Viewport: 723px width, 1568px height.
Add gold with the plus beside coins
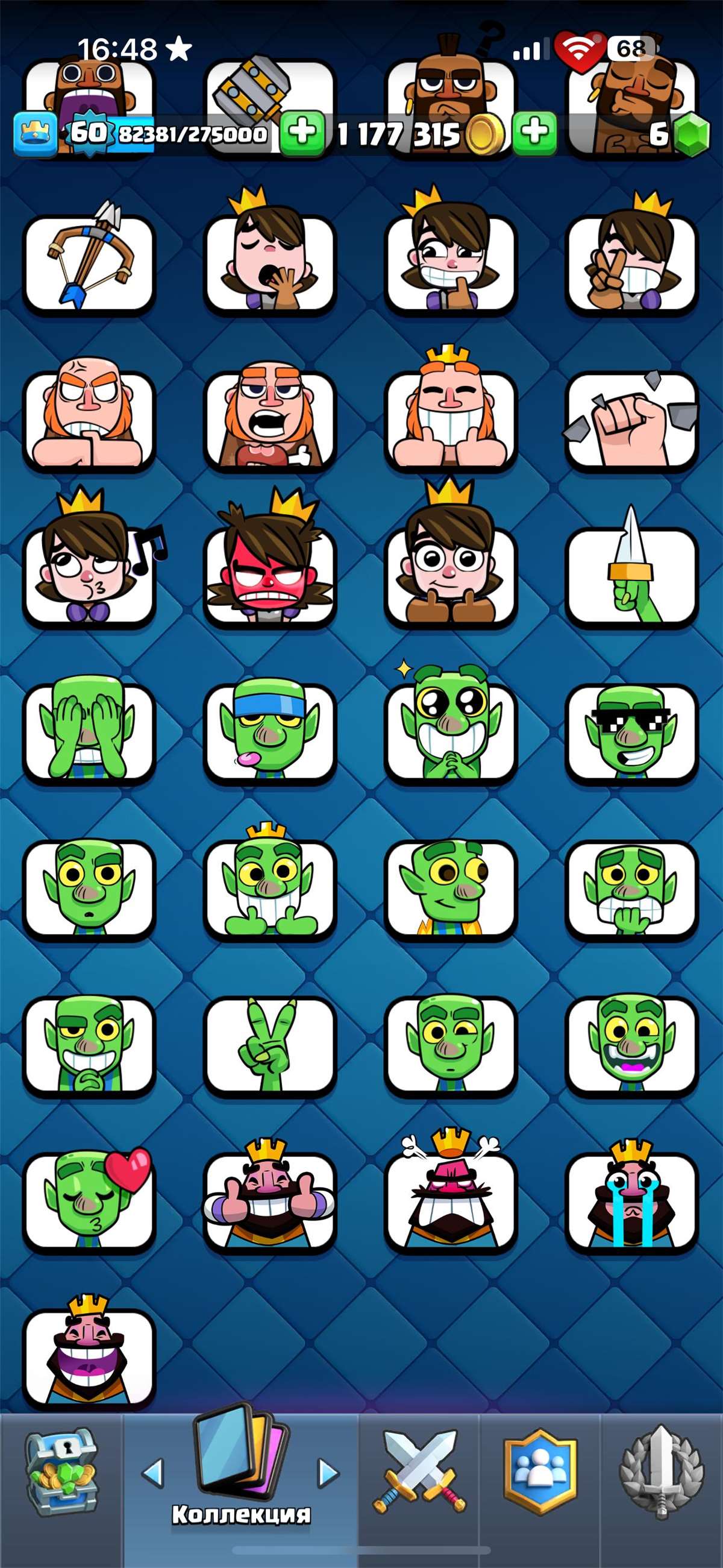pyautogui.click(x=534, y=132)
